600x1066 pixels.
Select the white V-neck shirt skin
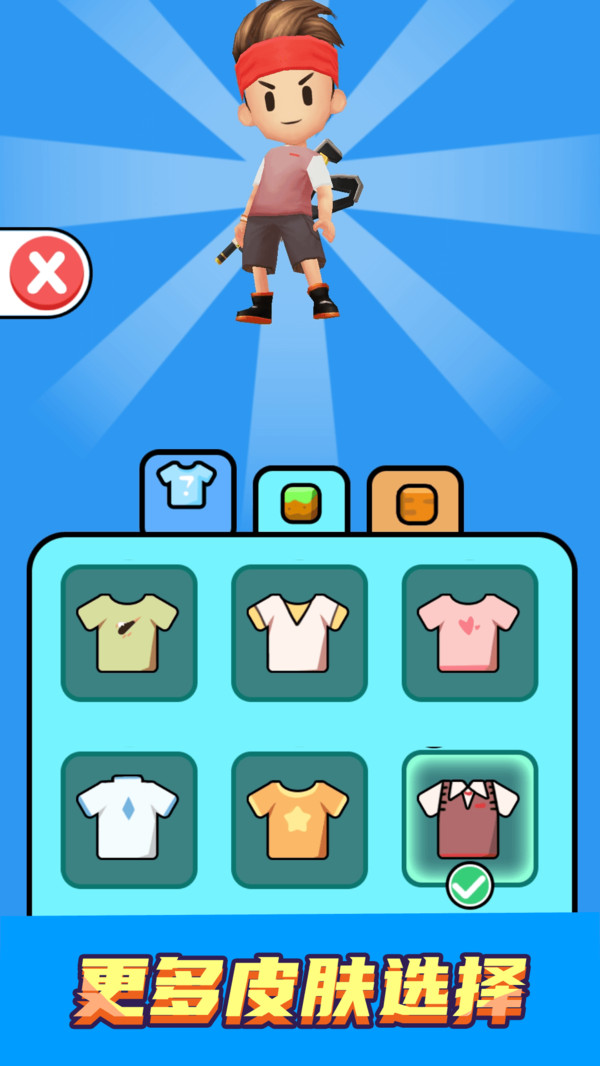(299, 632)
